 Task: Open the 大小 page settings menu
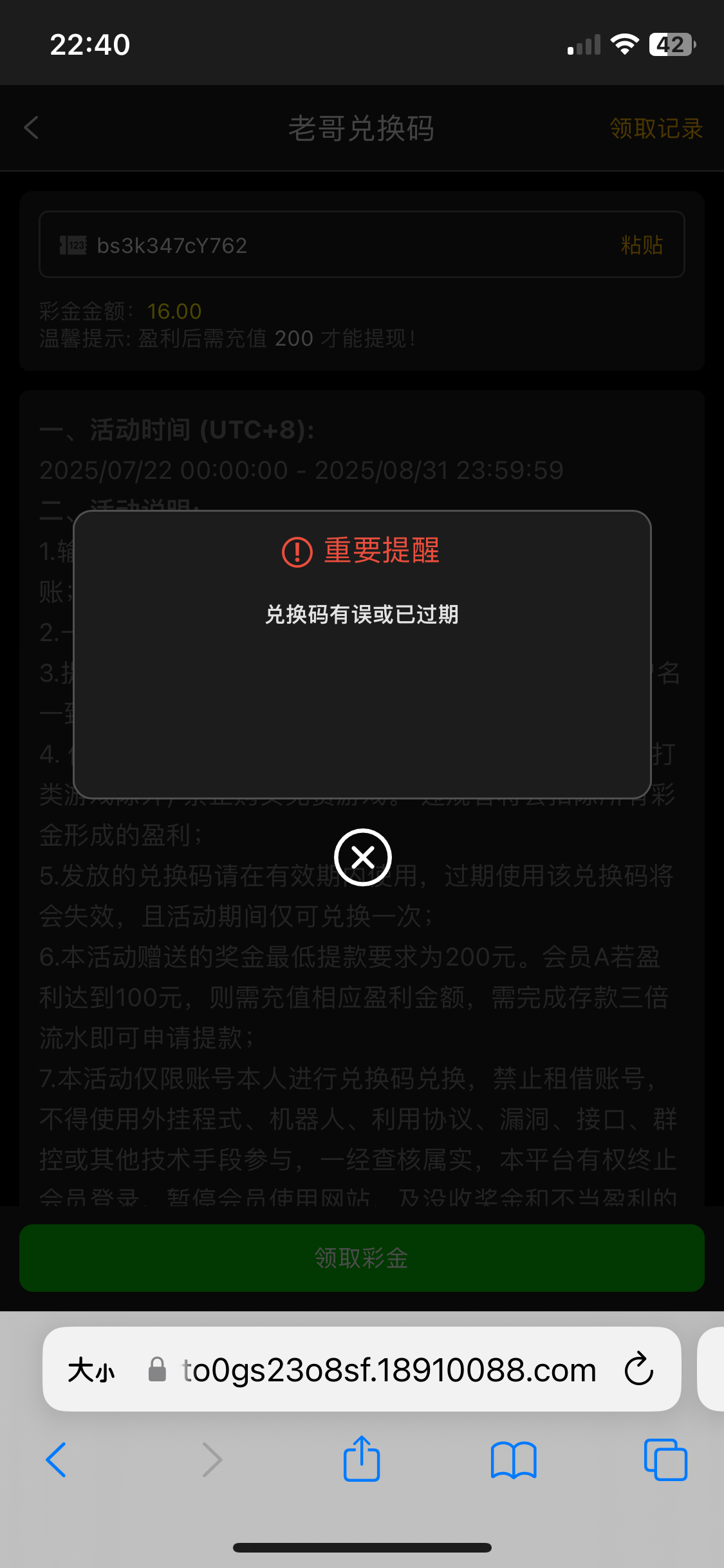point(91,1370)
